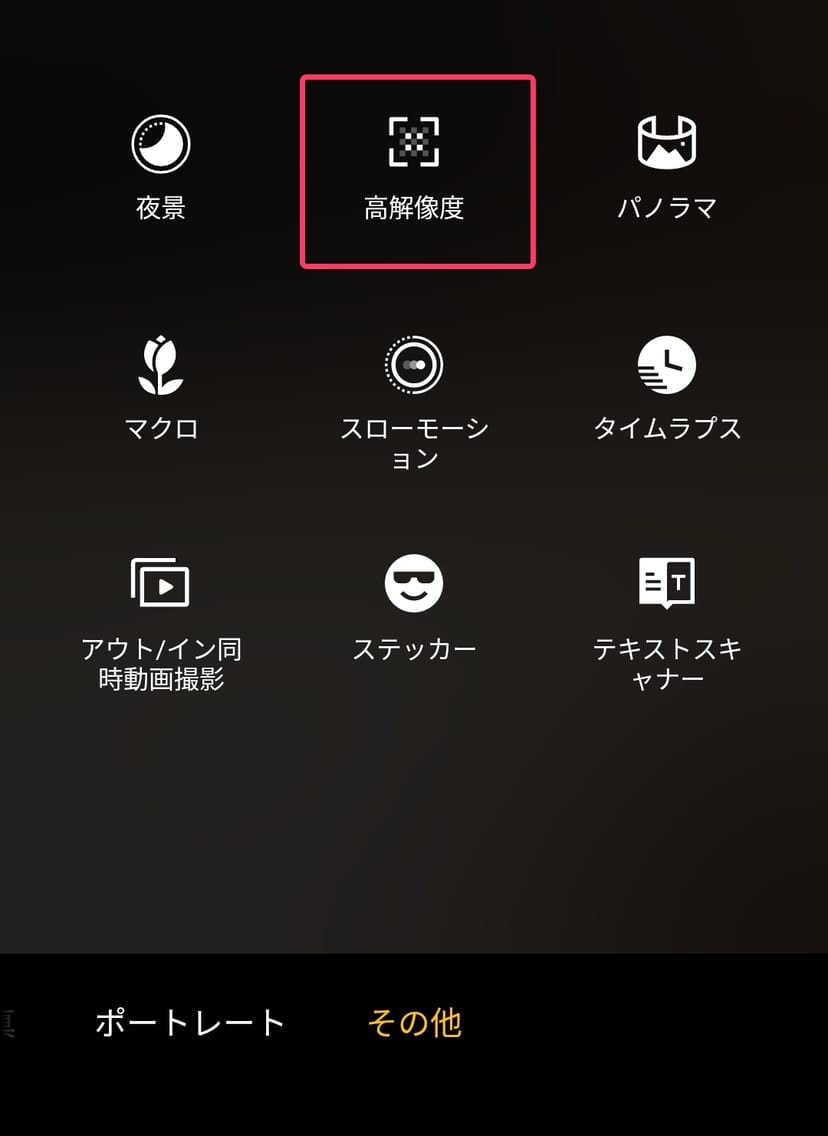The image size is (828, 1136).
Task: Switch to the ポートレート tab
Action: (x=190, y=1023)
